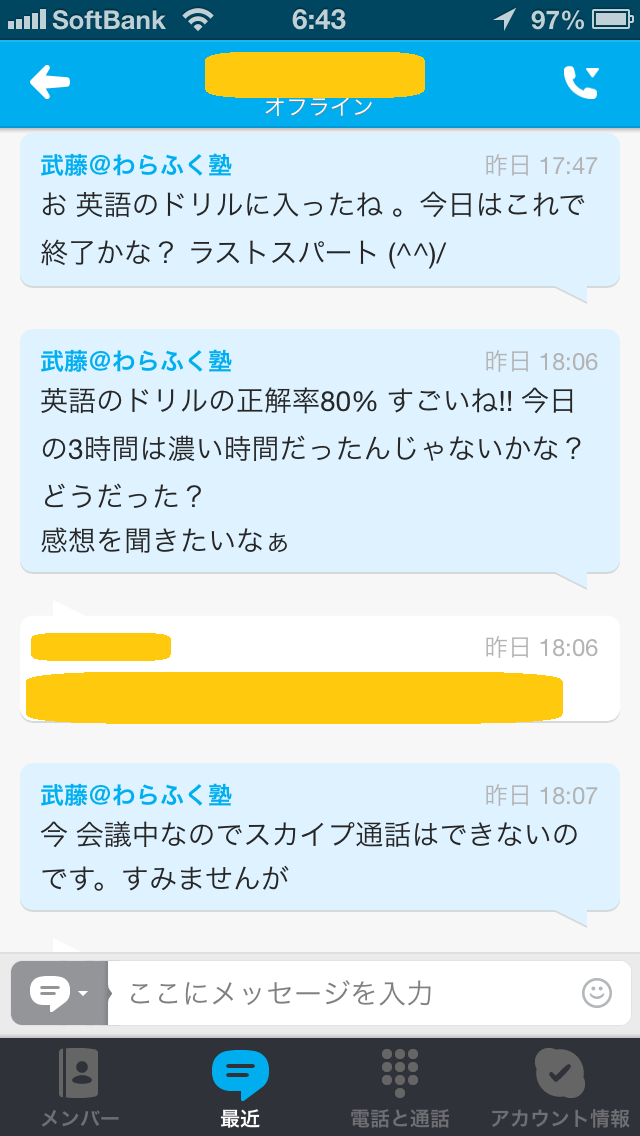Open the message type dropdown button
Screen dimensions: 640x1136
tap(59, 993)
